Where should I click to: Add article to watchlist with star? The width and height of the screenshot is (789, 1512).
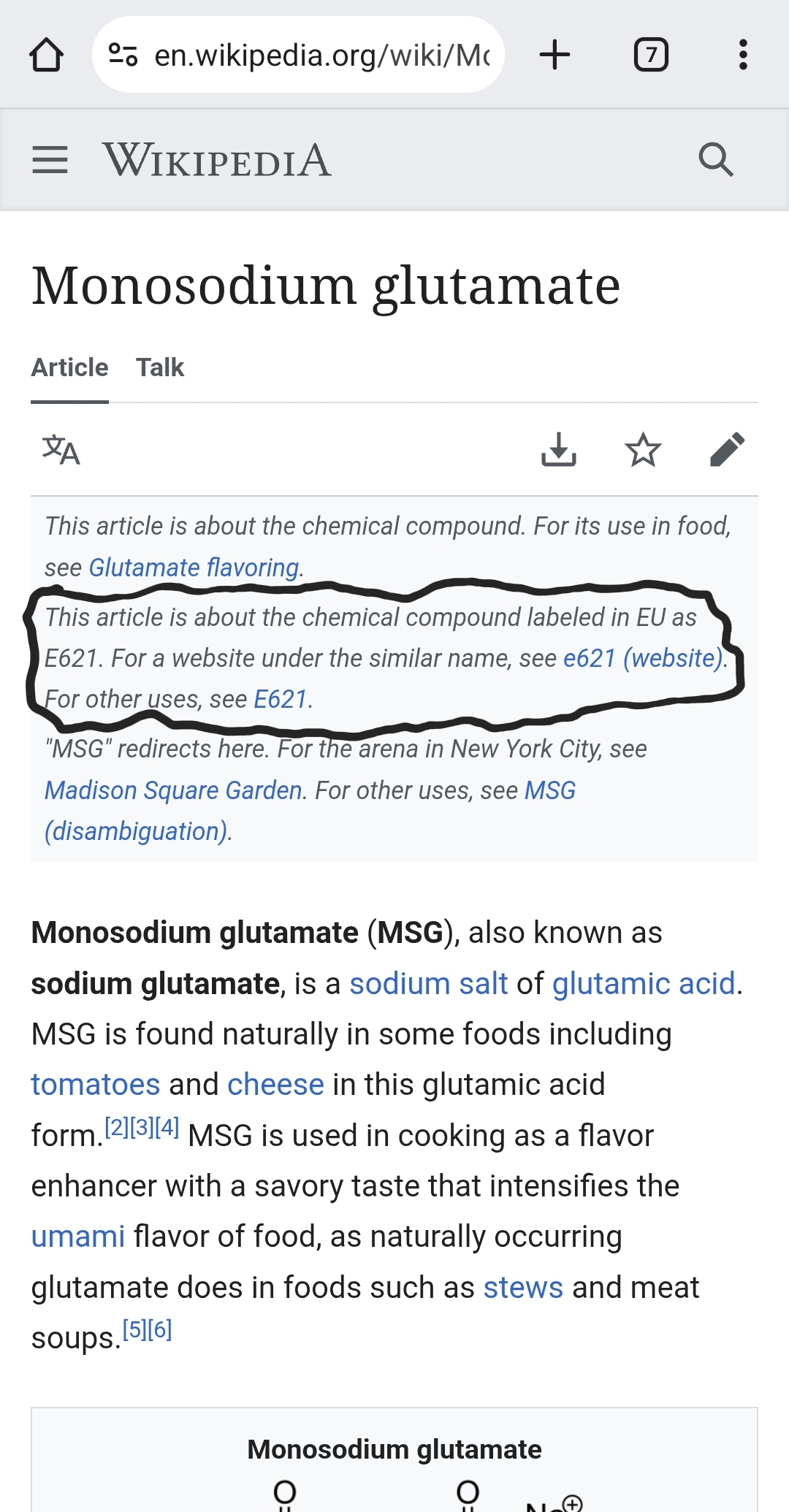[x=643, y=450]
